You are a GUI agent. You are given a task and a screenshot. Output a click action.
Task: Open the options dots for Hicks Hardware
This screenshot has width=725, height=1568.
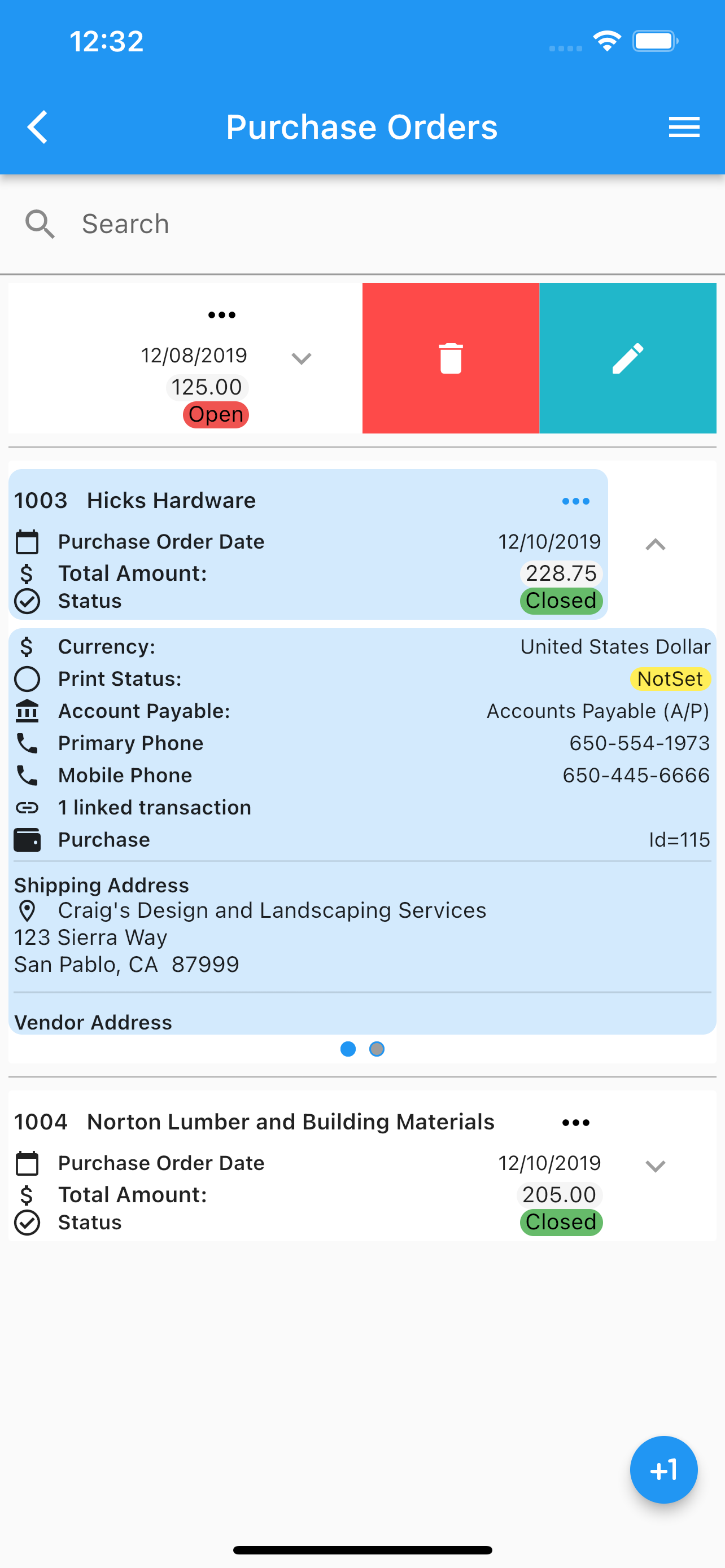click(576, 501)
